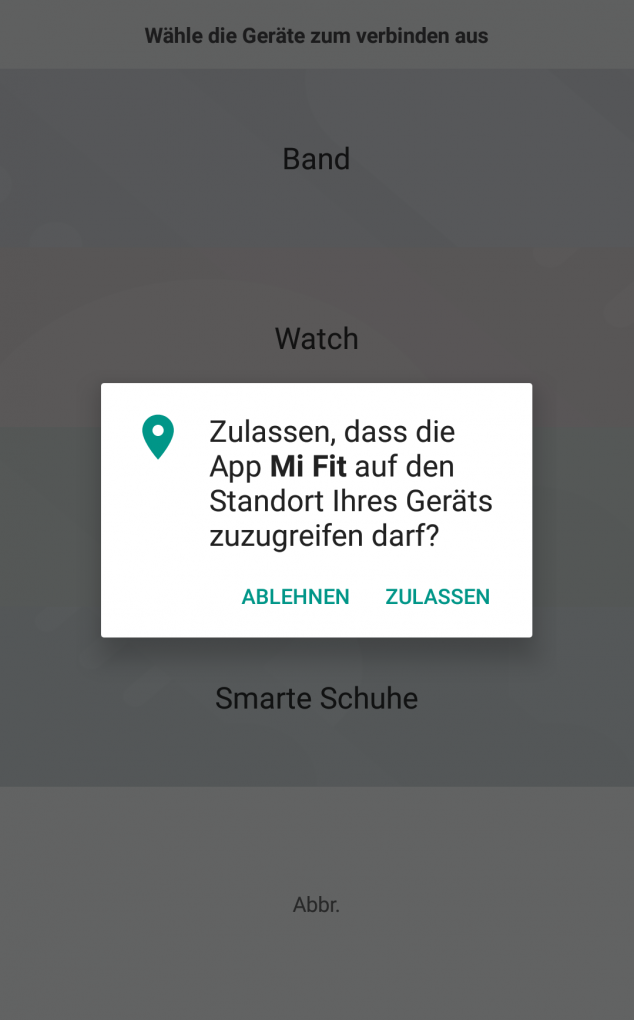
Task: Cancel device selection via Abbr.
Action: pyautogui.click(x=316, y=905)
